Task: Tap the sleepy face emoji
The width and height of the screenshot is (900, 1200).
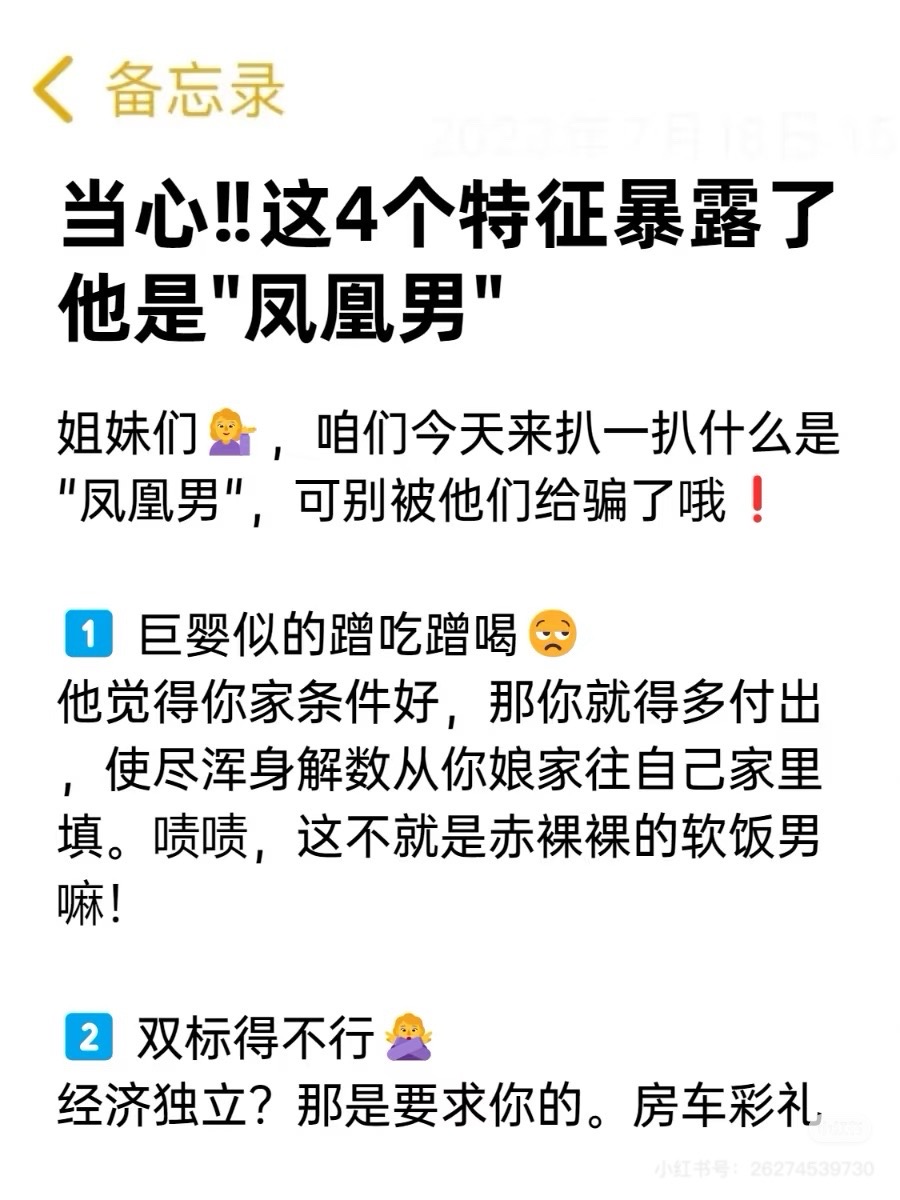Action: (554, 632)
